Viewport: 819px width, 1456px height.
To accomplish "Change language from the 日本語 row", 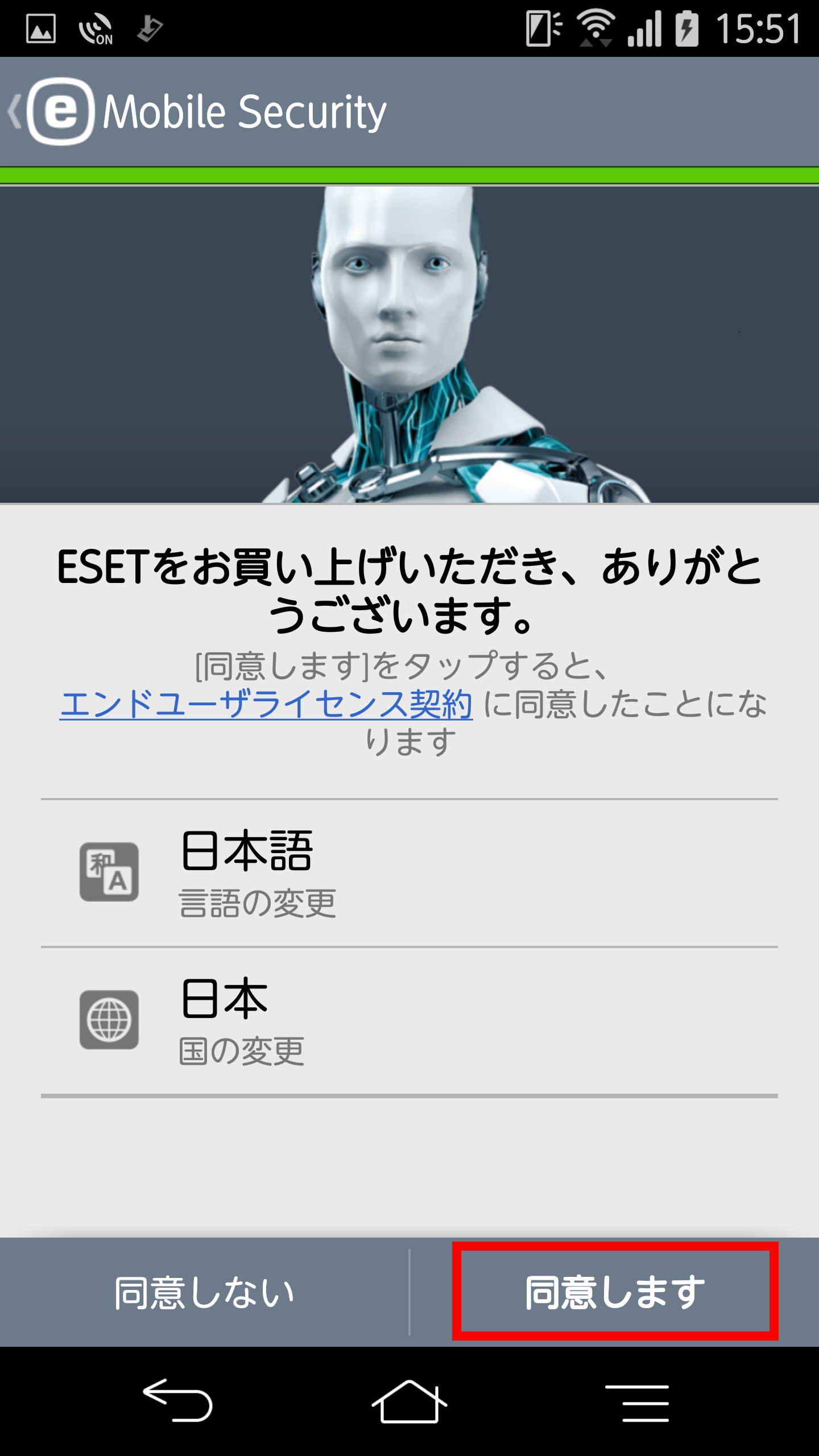I will pos(409,872).
